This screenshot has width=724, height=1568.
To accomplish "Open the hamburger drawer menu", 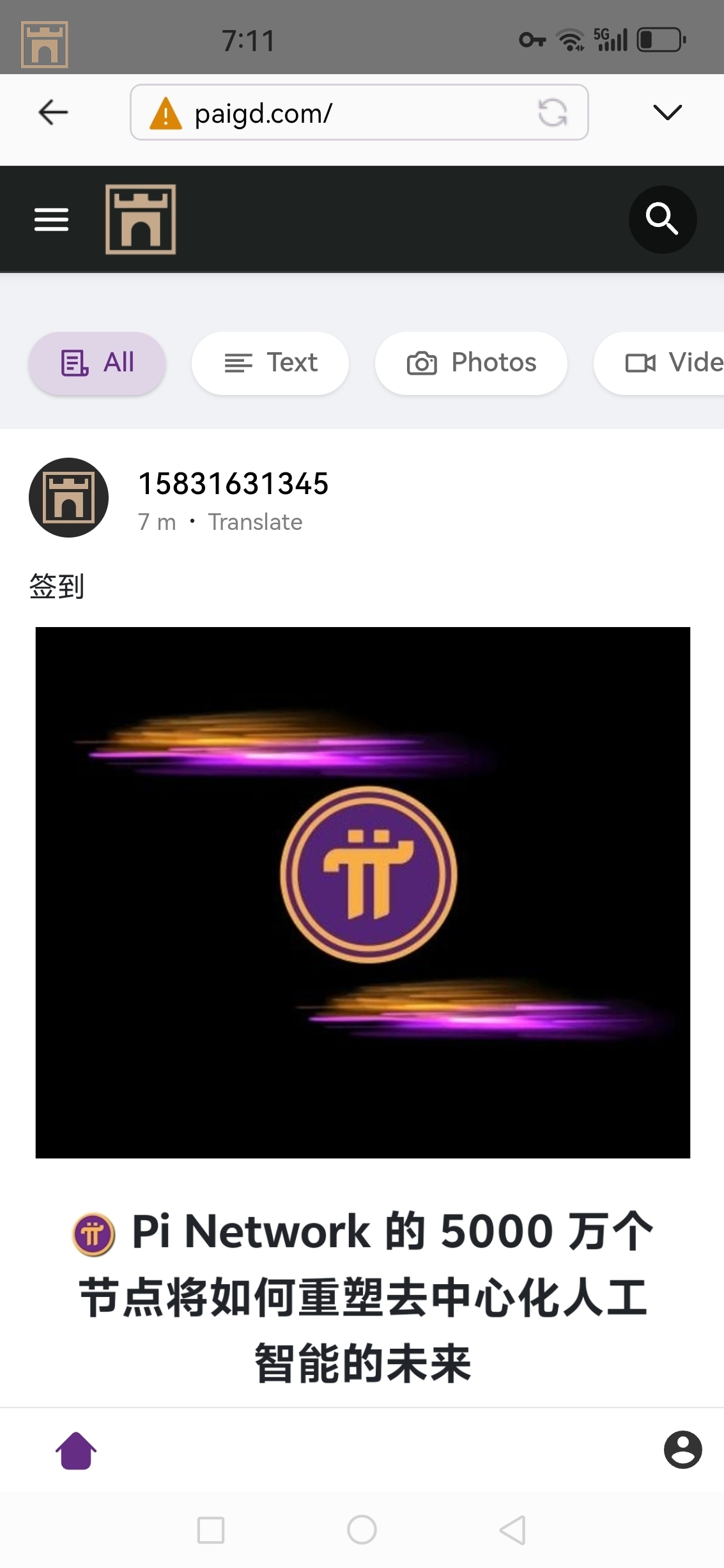I will pyautogui.click(x=51, y=219).
